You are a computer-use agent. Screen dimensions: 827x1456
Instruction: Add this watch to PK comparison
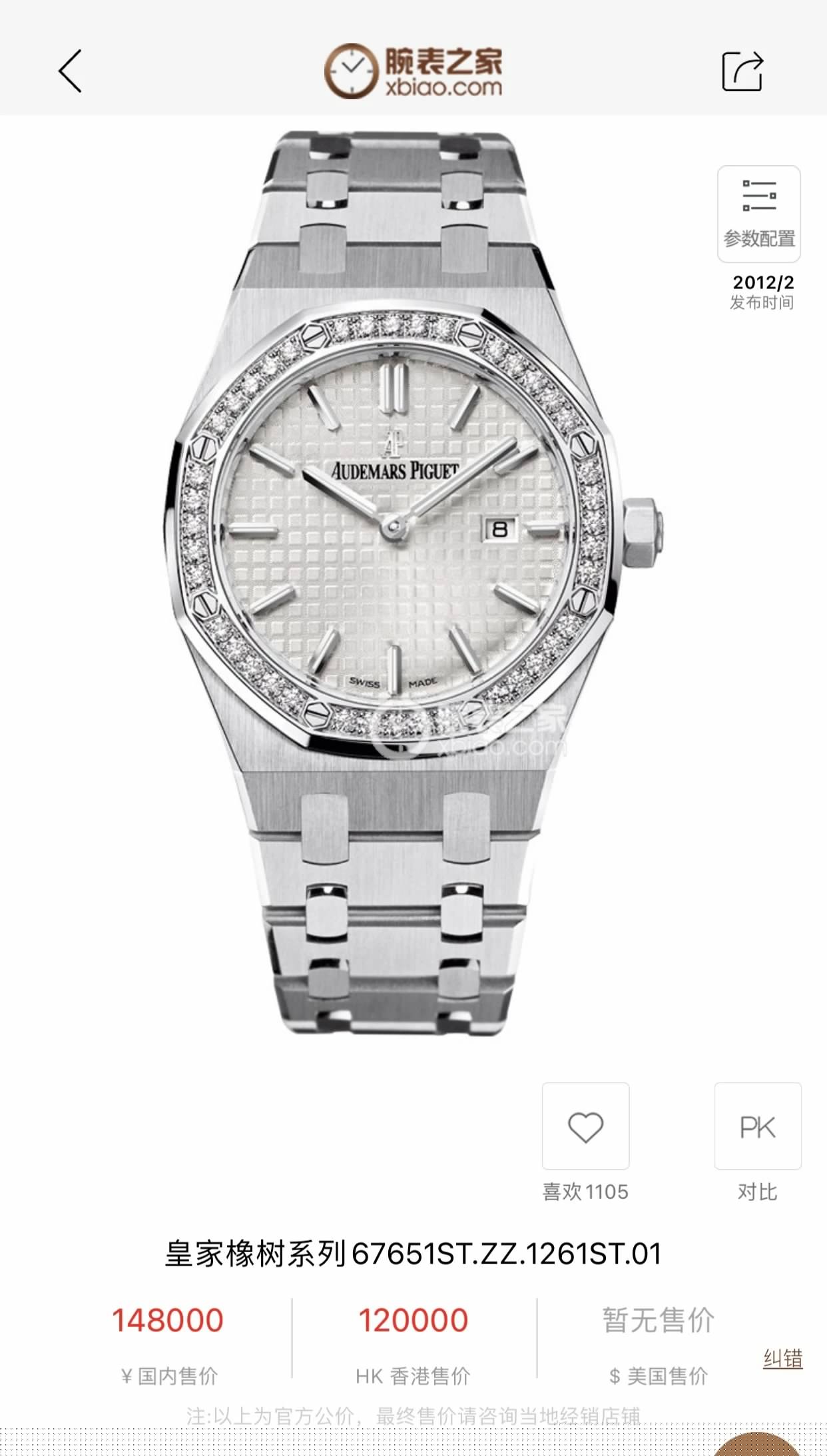[x=758, y=1126]
